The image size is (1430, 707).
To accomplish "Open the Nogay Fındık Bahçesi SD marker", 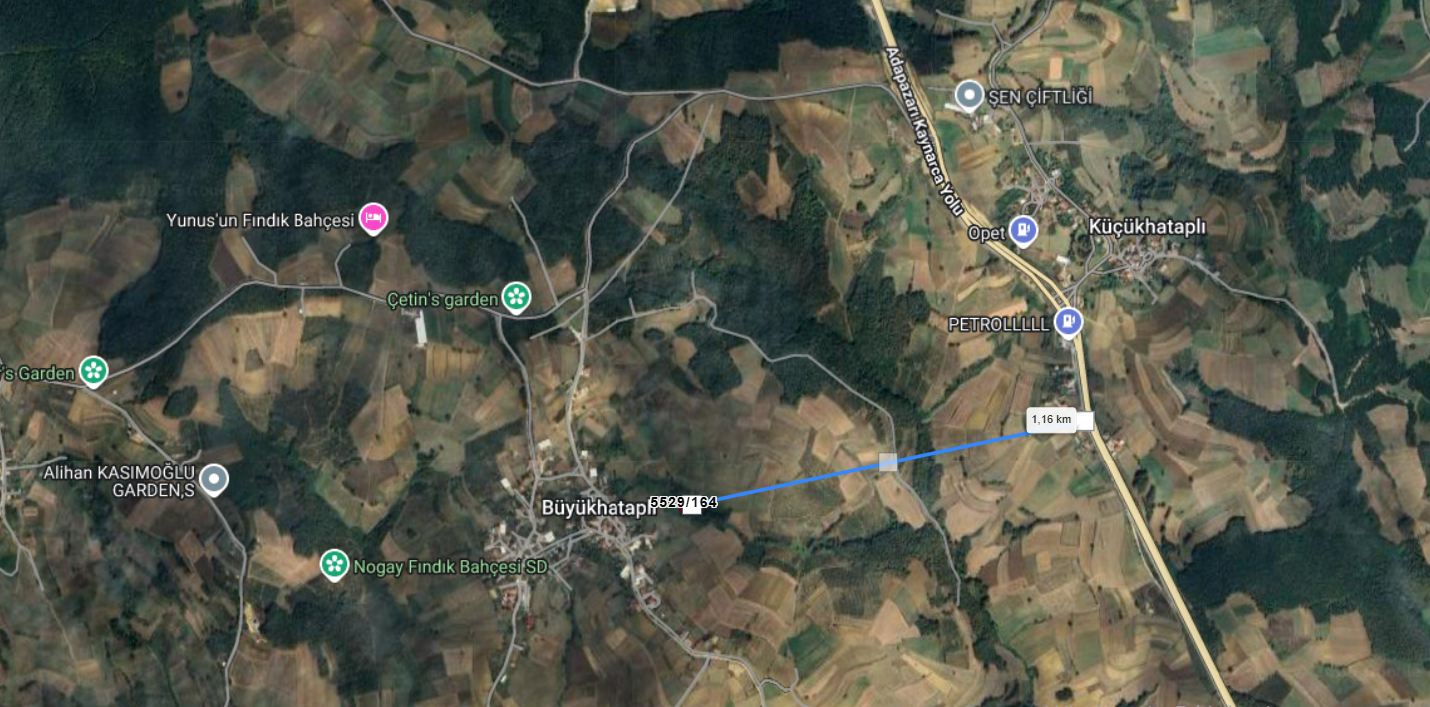I will [x=334, y=565].
